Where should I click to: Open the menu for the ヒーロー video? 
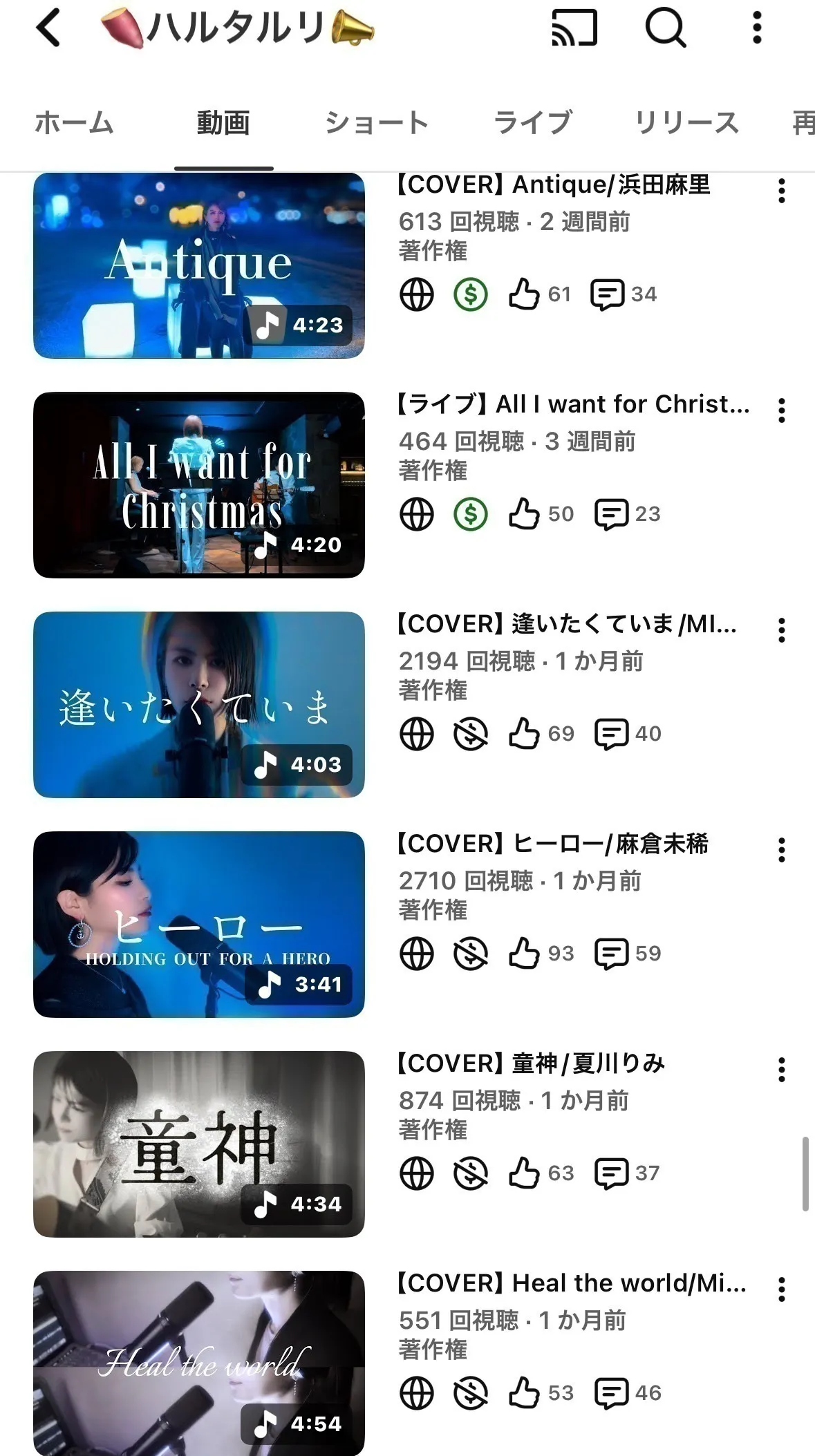782,850
